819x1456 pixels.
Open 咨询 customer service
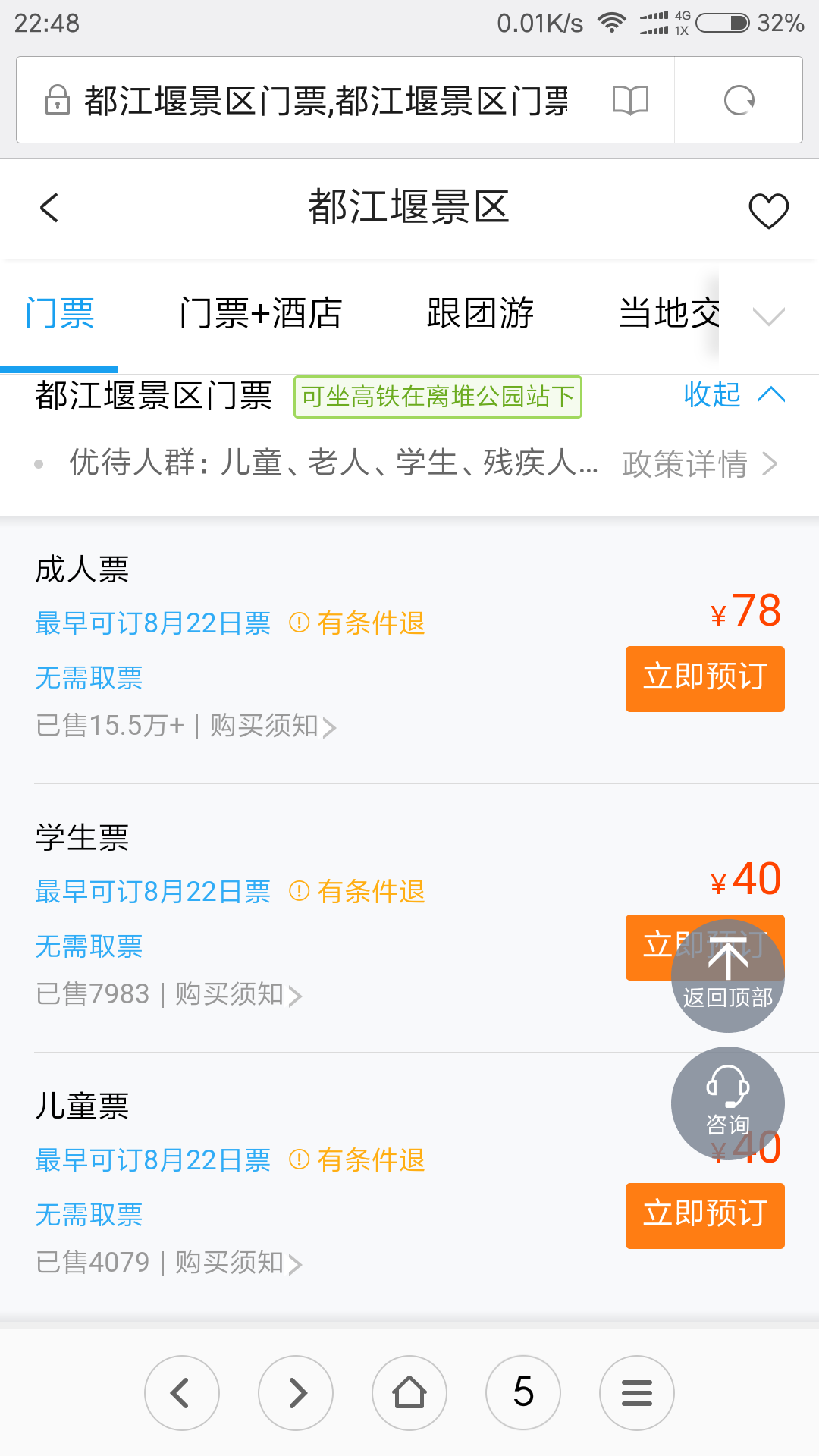point(728,1103)
